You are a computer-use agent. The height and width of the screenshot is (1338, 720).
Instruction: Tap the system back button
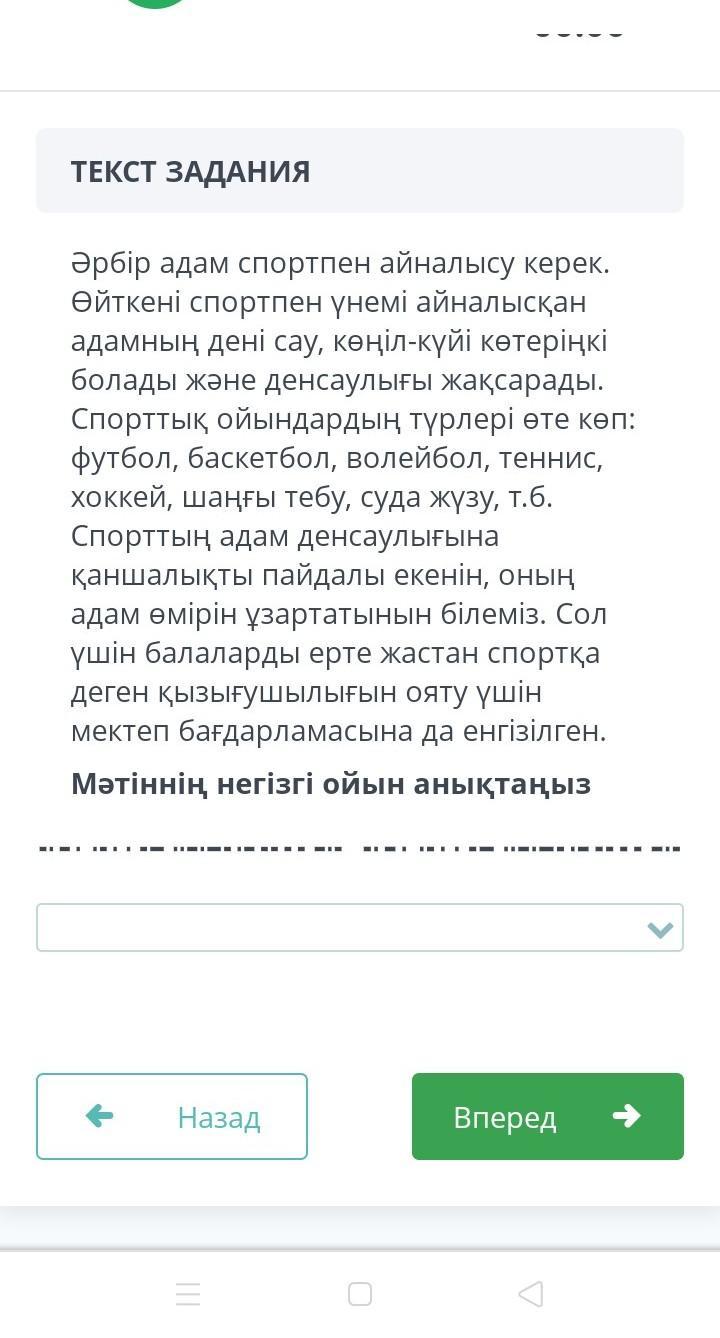click(x=531, y=1294)
